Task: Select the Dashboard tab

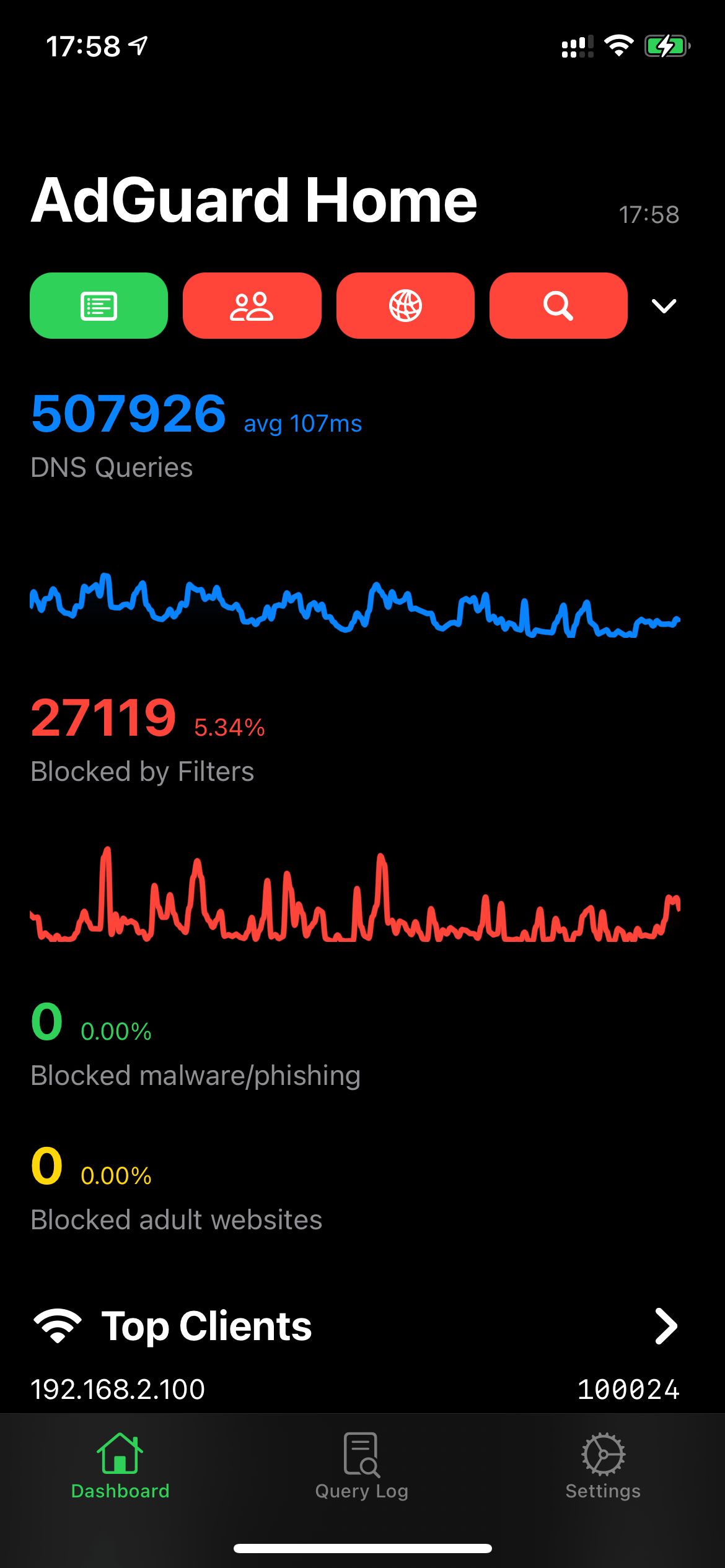Action: (120, 1466)
